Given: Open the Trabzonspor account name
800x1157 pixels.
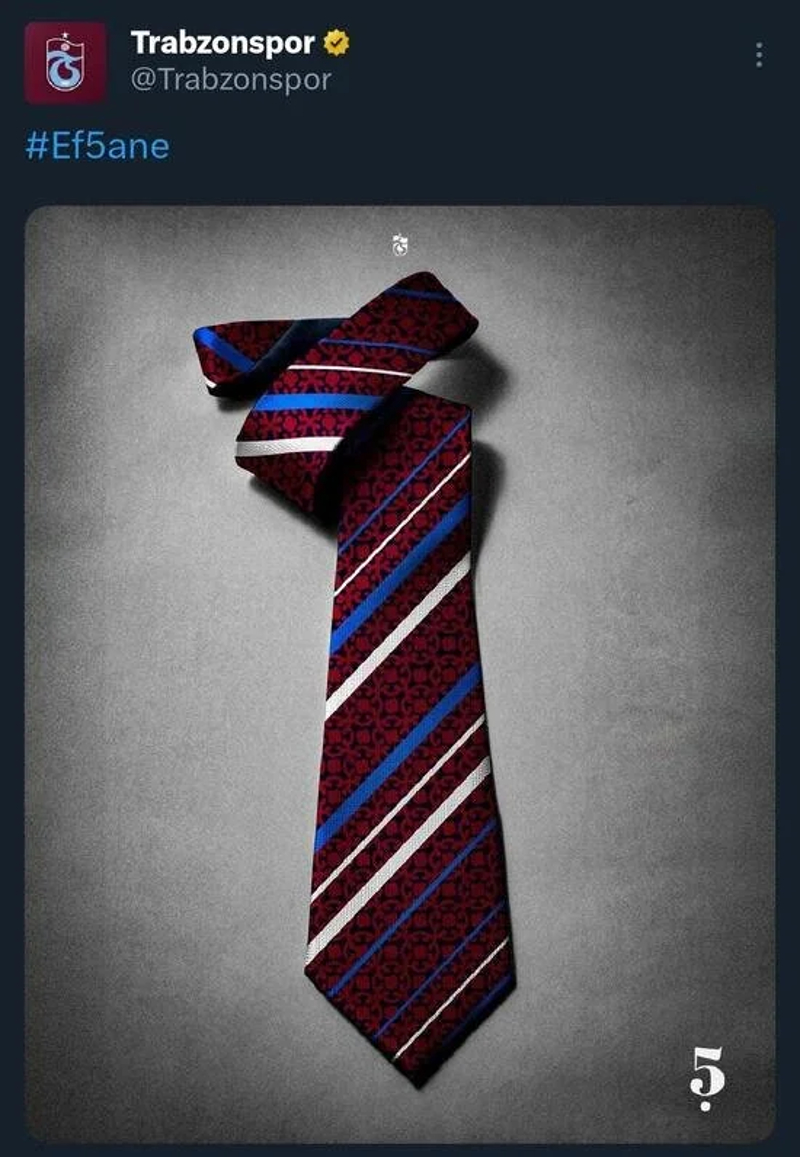Looking at the screenshot, I should point(222,43).
